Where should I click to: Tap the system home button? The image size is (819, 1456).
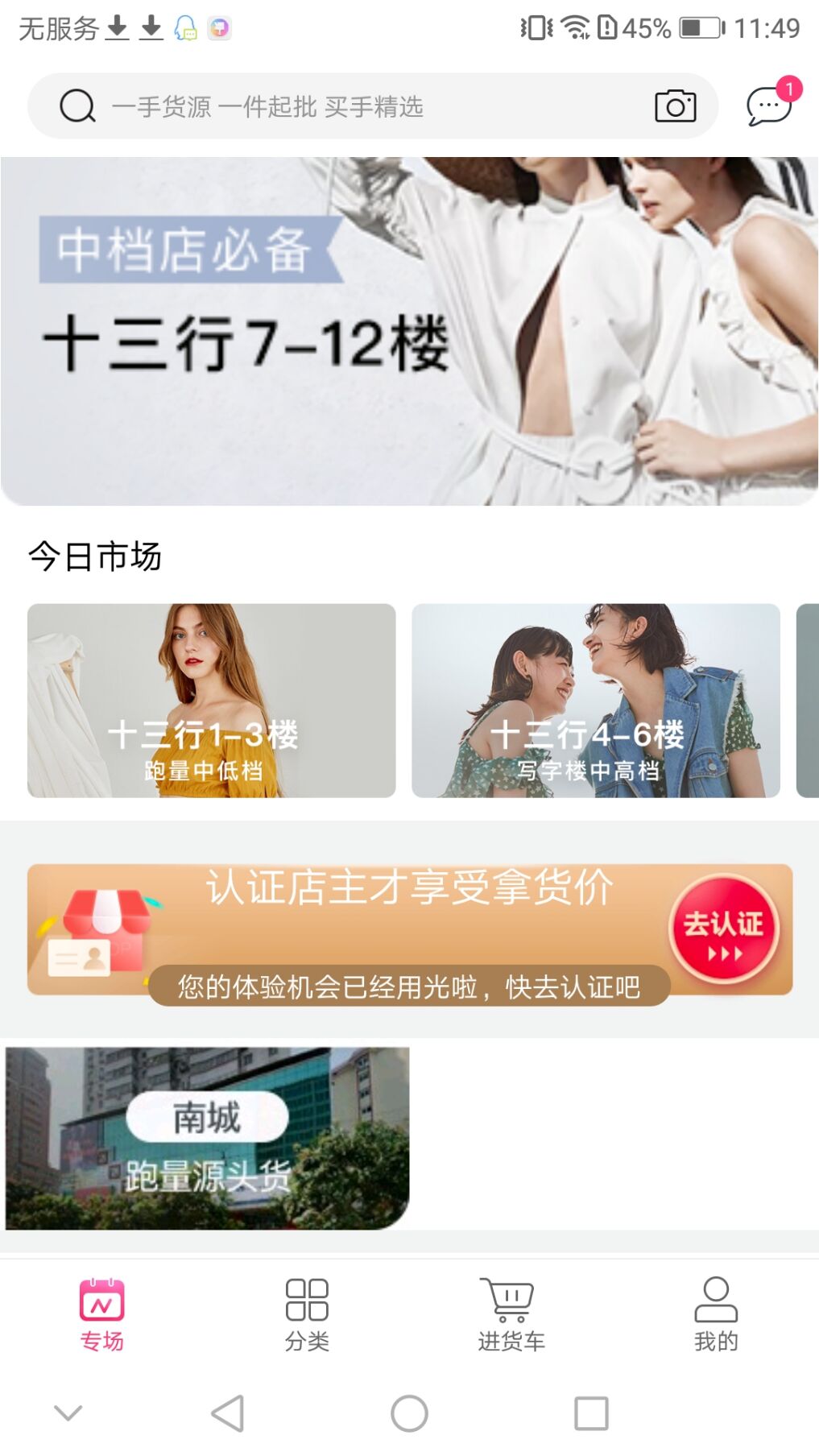tap(409, 1413)
